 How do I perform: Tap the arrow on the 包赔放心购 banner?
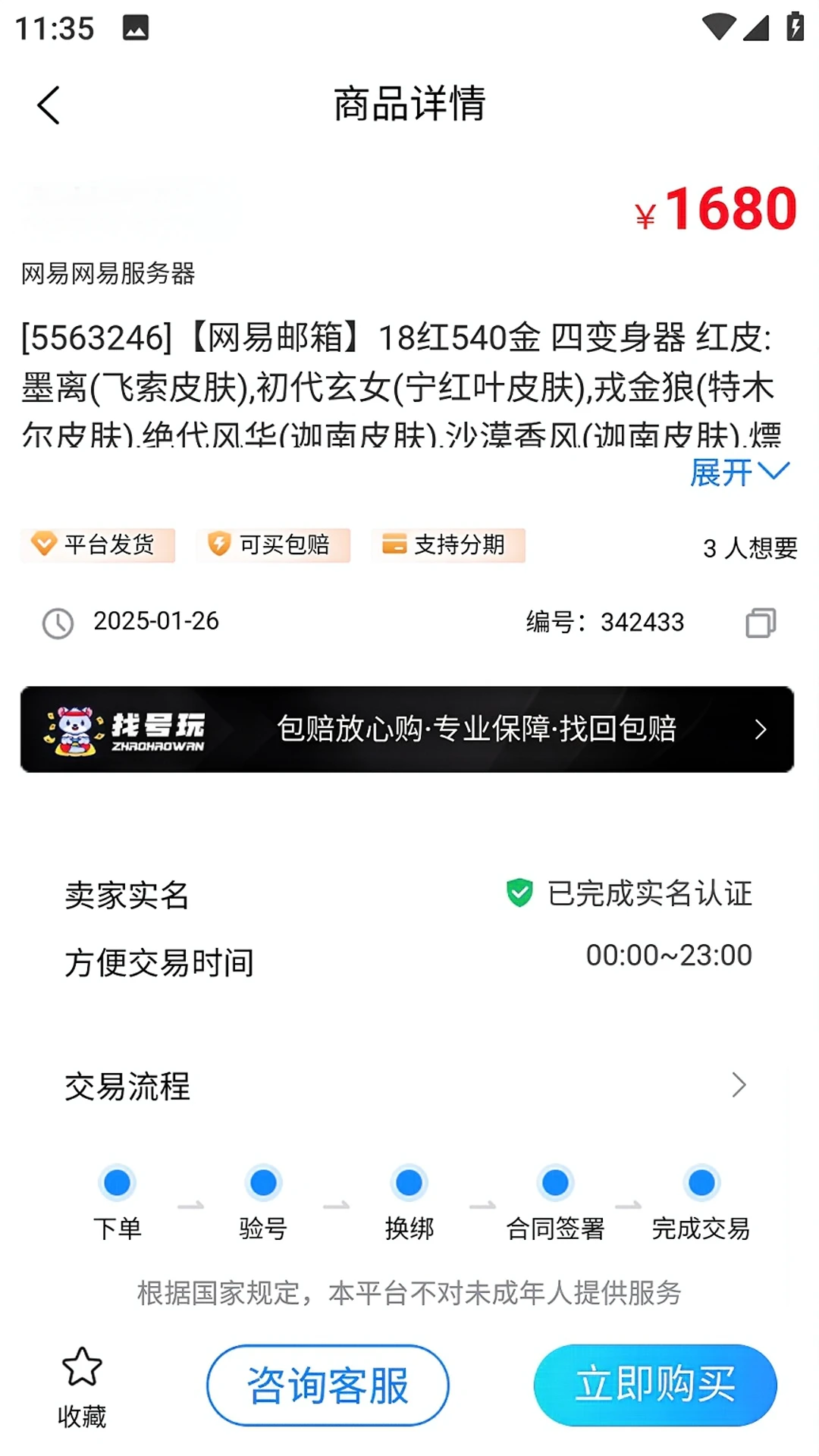(762, 730)
